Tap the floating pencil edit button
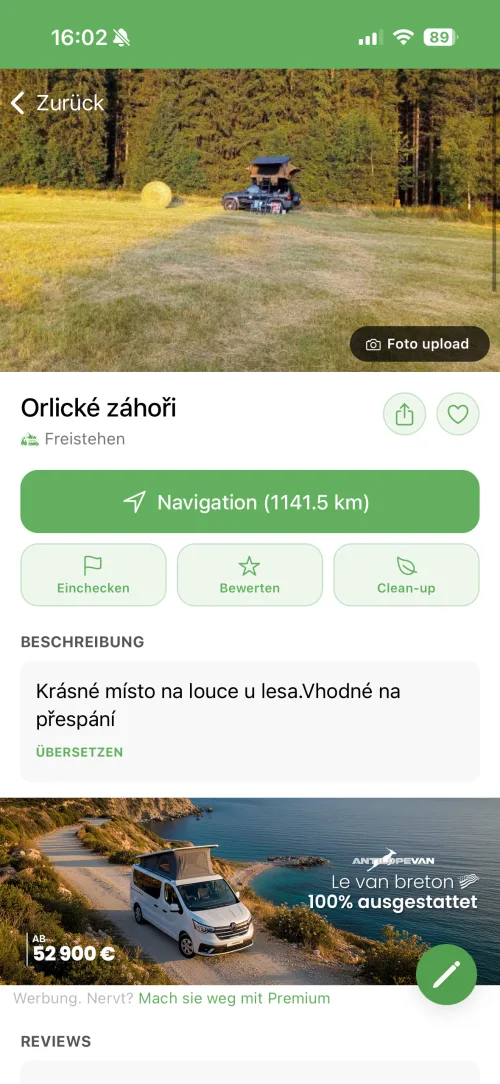This screenshot has width=500, height=1084. pyautogui.click(x=446, y=975)
